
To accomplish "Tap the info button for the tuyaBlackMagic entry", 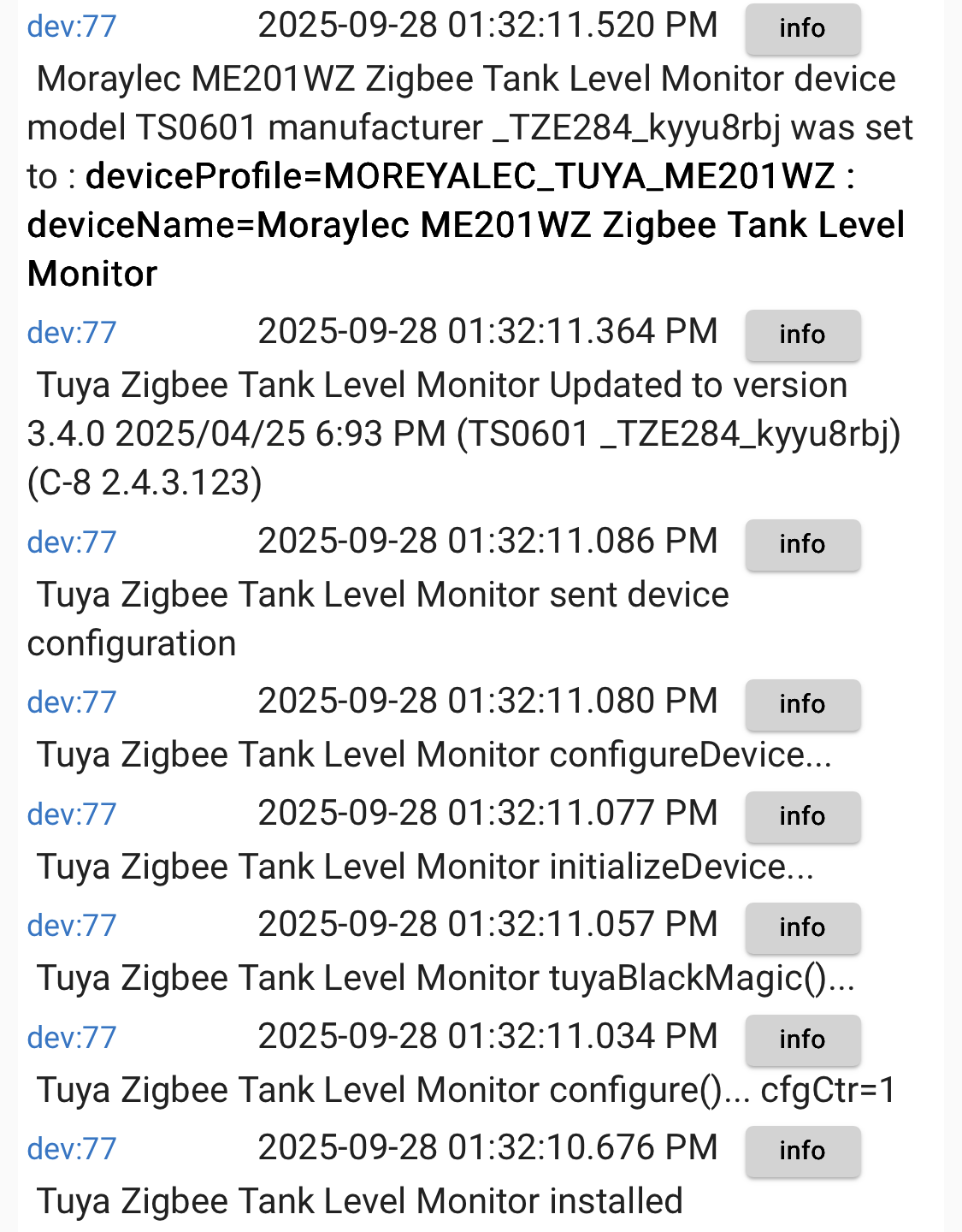I will click(x=802, y=927).
